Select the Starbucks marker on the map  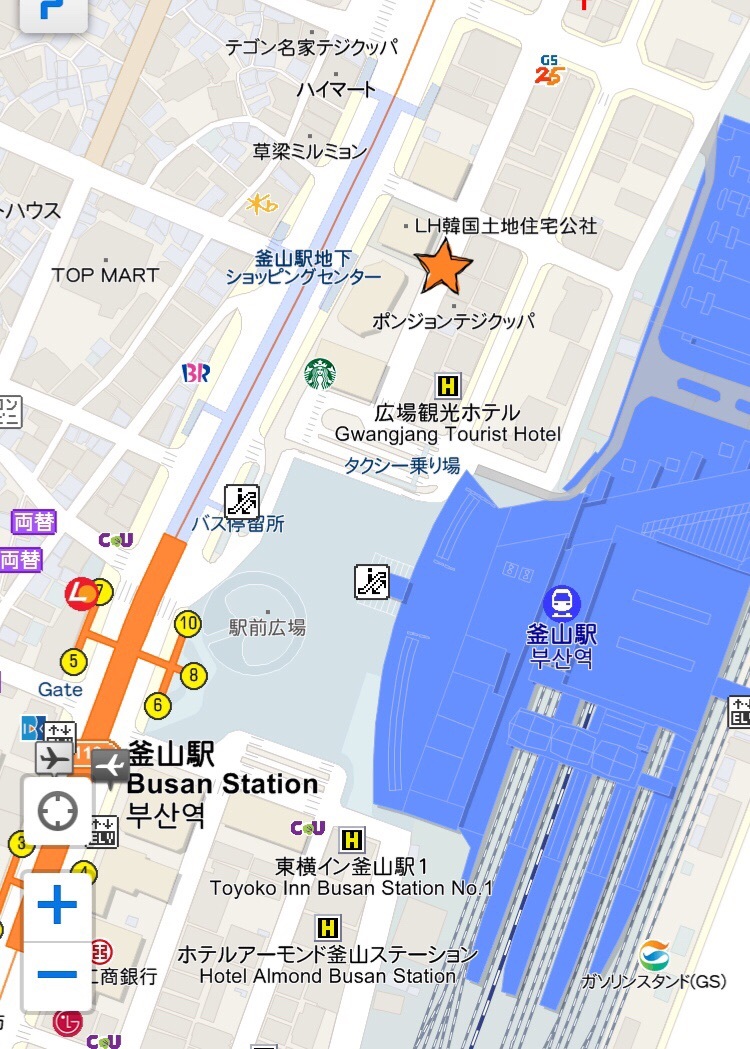[x=320, y=374]
